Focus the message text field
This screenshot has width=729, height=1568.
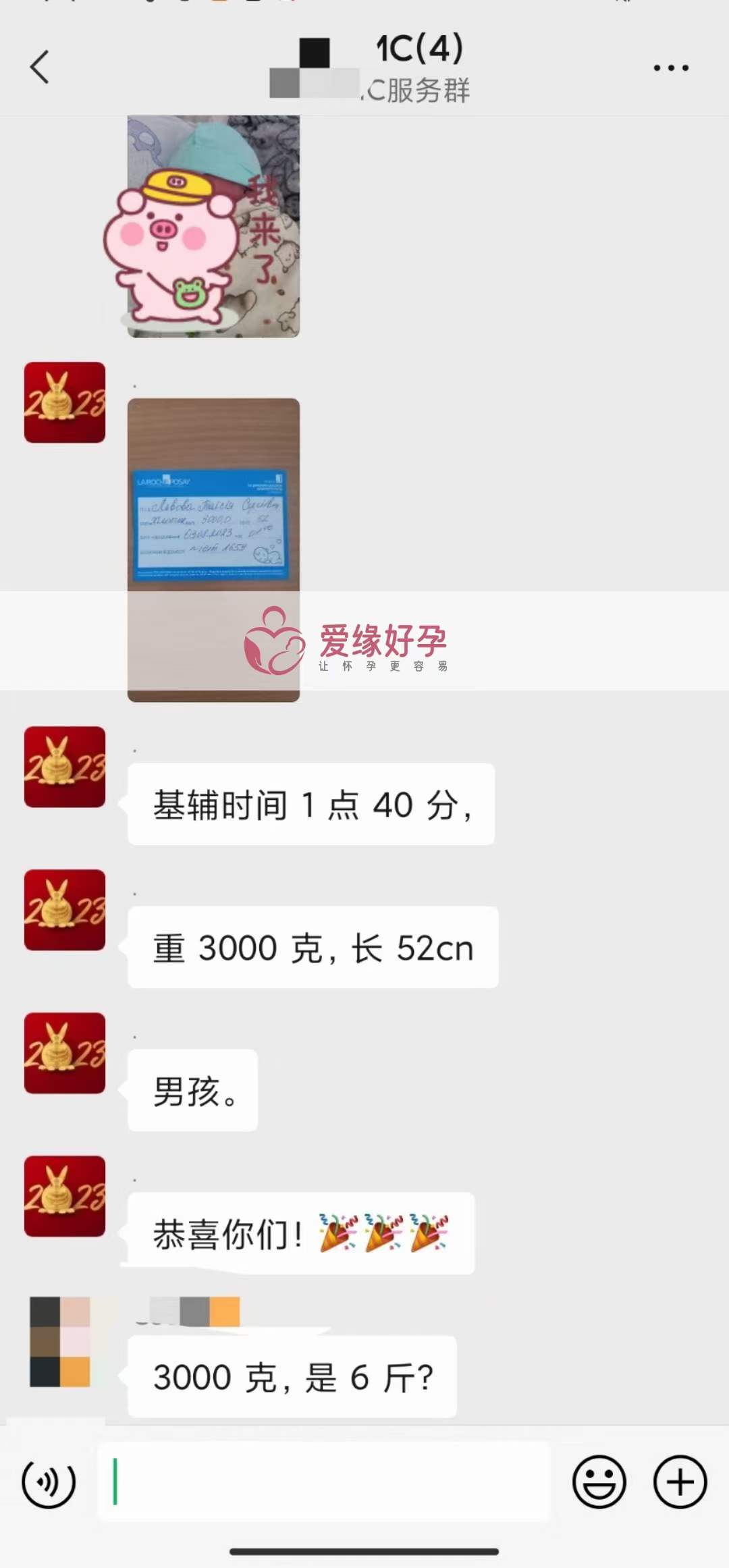click(x=324, y=1482)
